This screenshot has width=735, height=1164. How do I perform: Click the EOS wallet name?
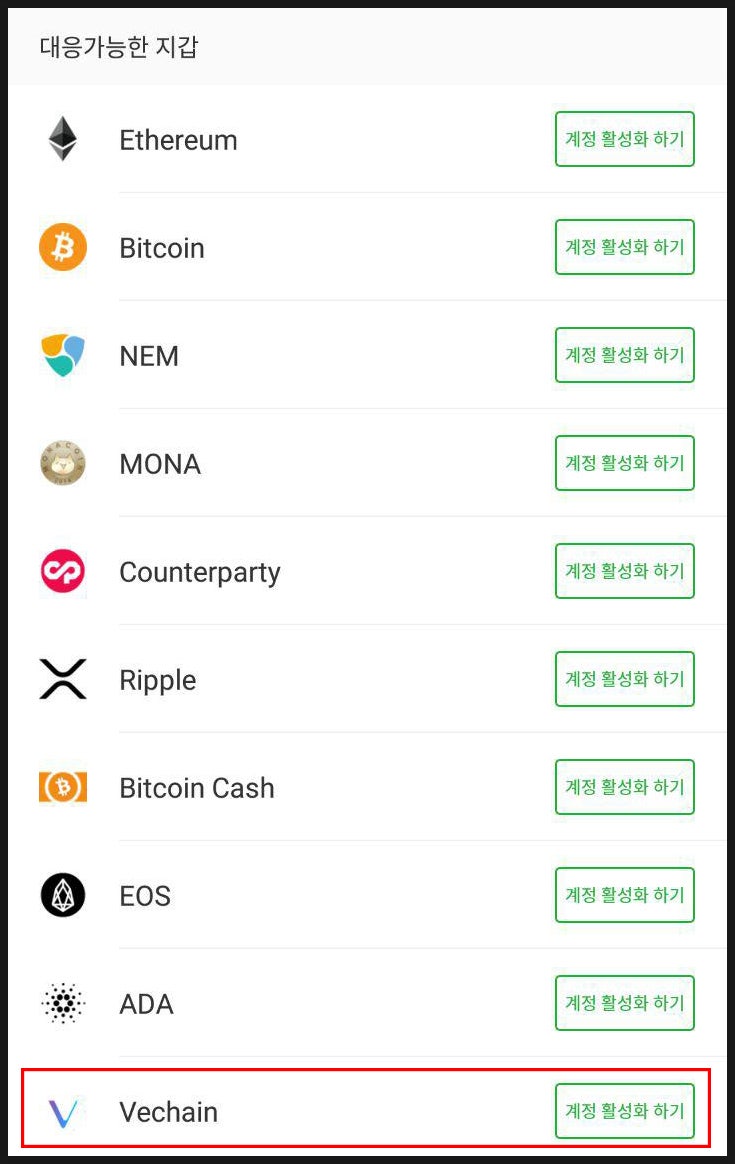[x=144, y=895]
